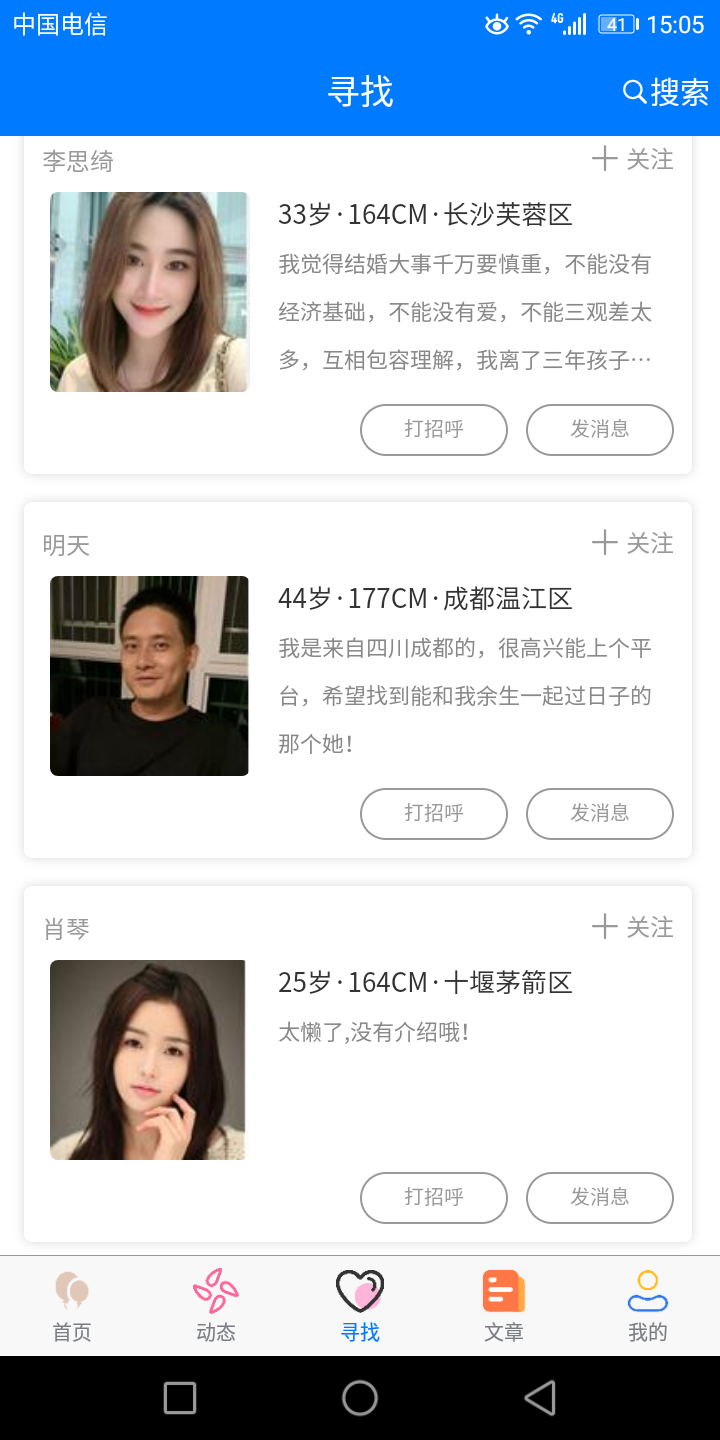Tap the 我的 (Profile) icon

click(x=648, y=1292)
